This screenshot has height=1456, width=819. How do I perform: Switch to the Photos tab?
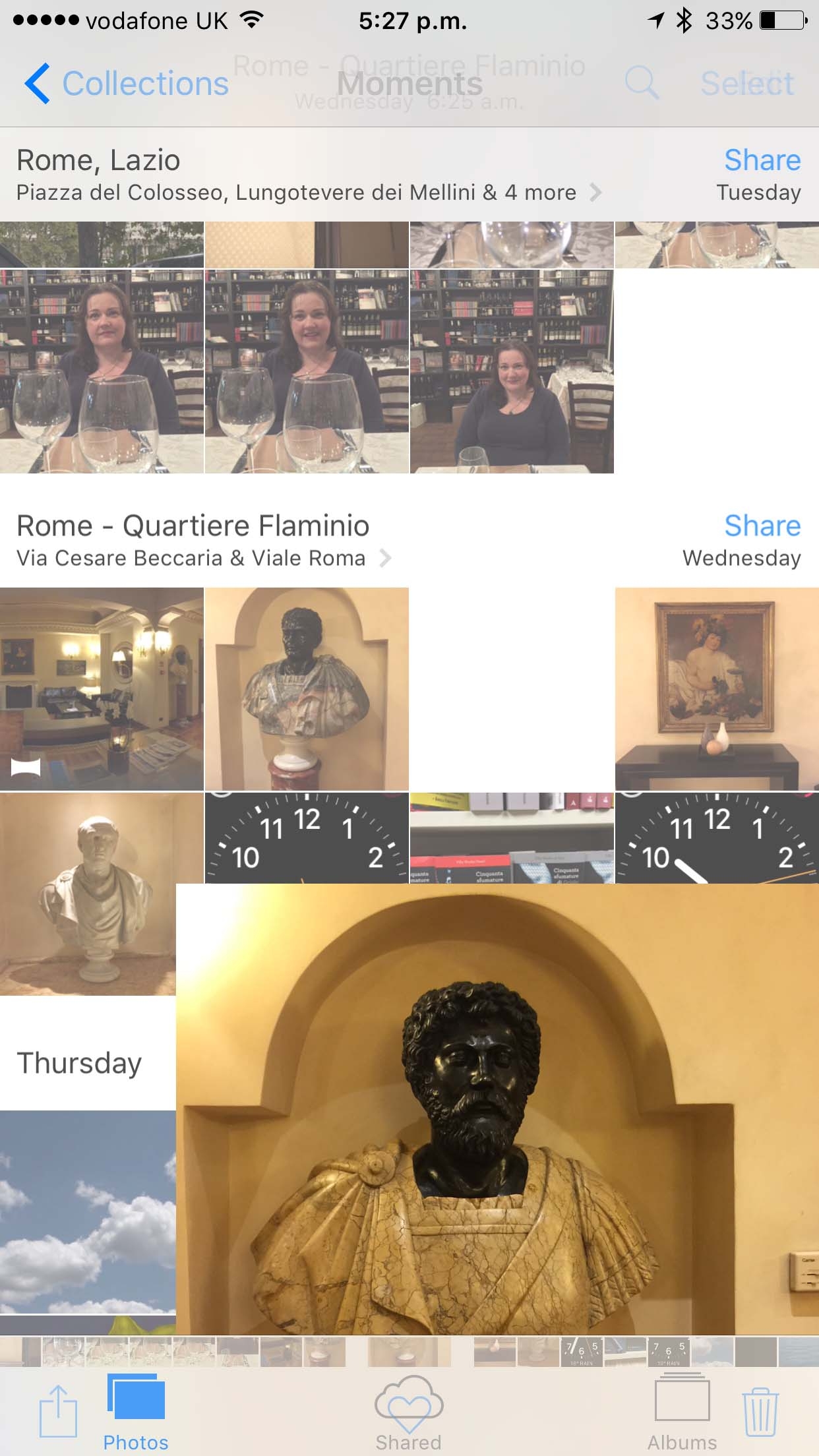pyautogui.click(x=136, y=1412)
